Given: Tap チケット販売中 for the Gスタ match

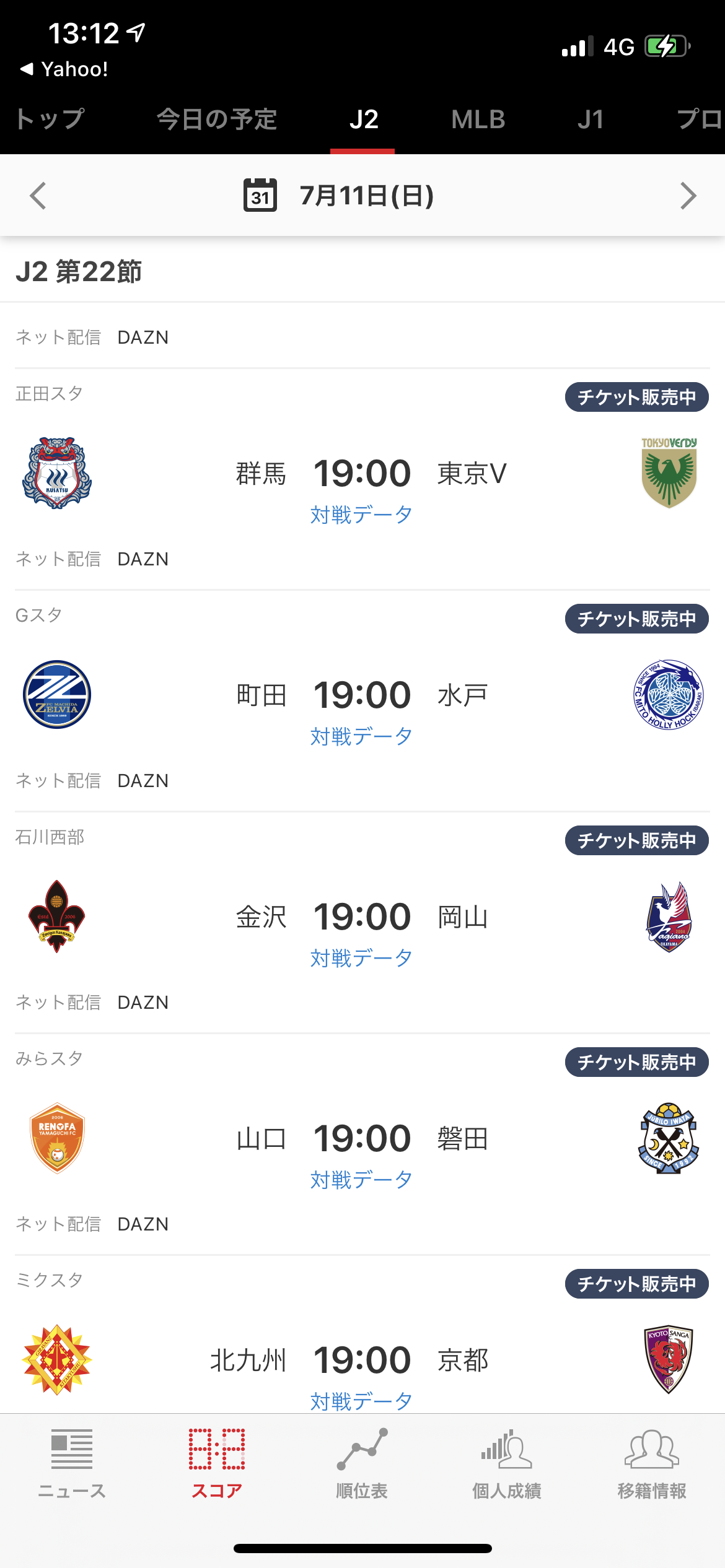Looking at the screenshot, I should pos(636,619).
